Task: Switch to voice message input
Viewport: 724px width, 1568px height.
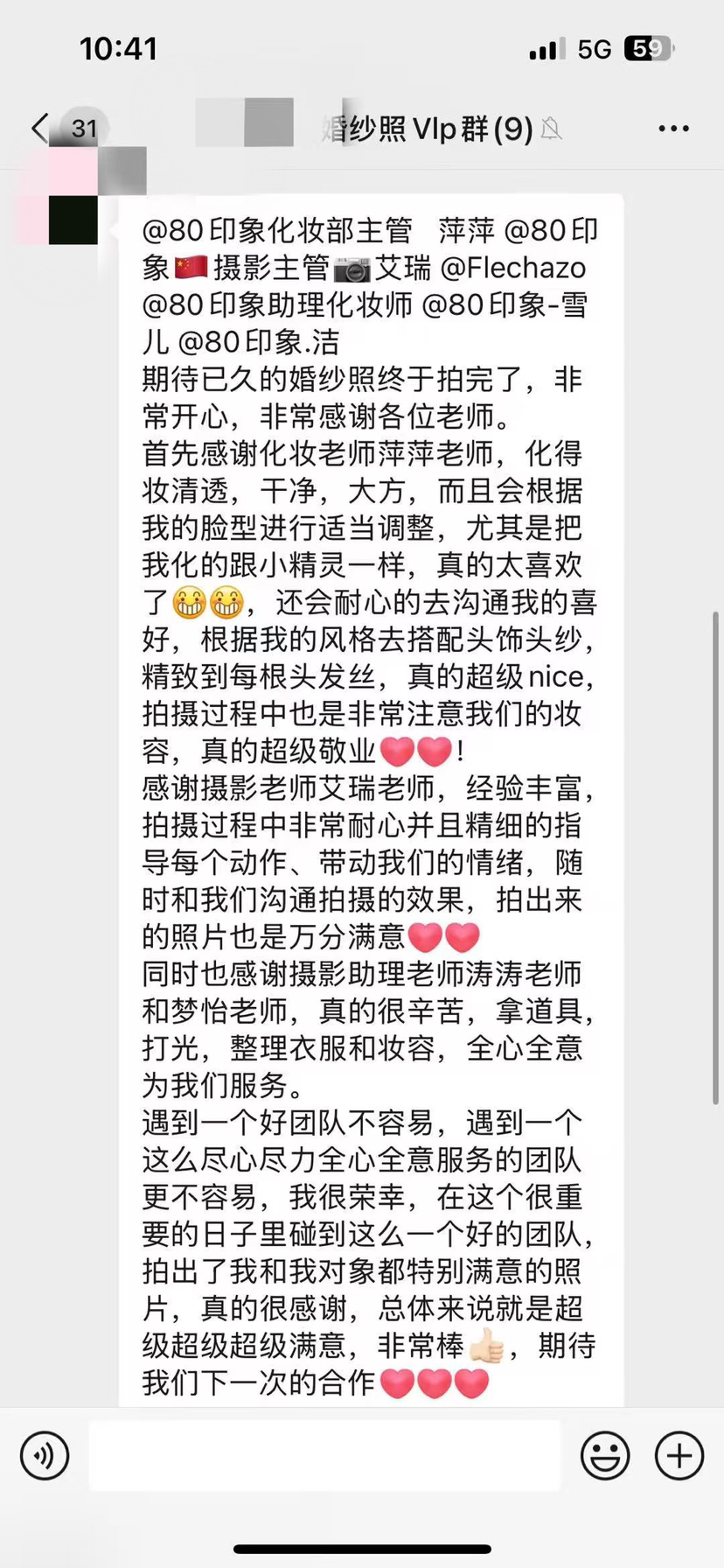Action: (45, 1456)
